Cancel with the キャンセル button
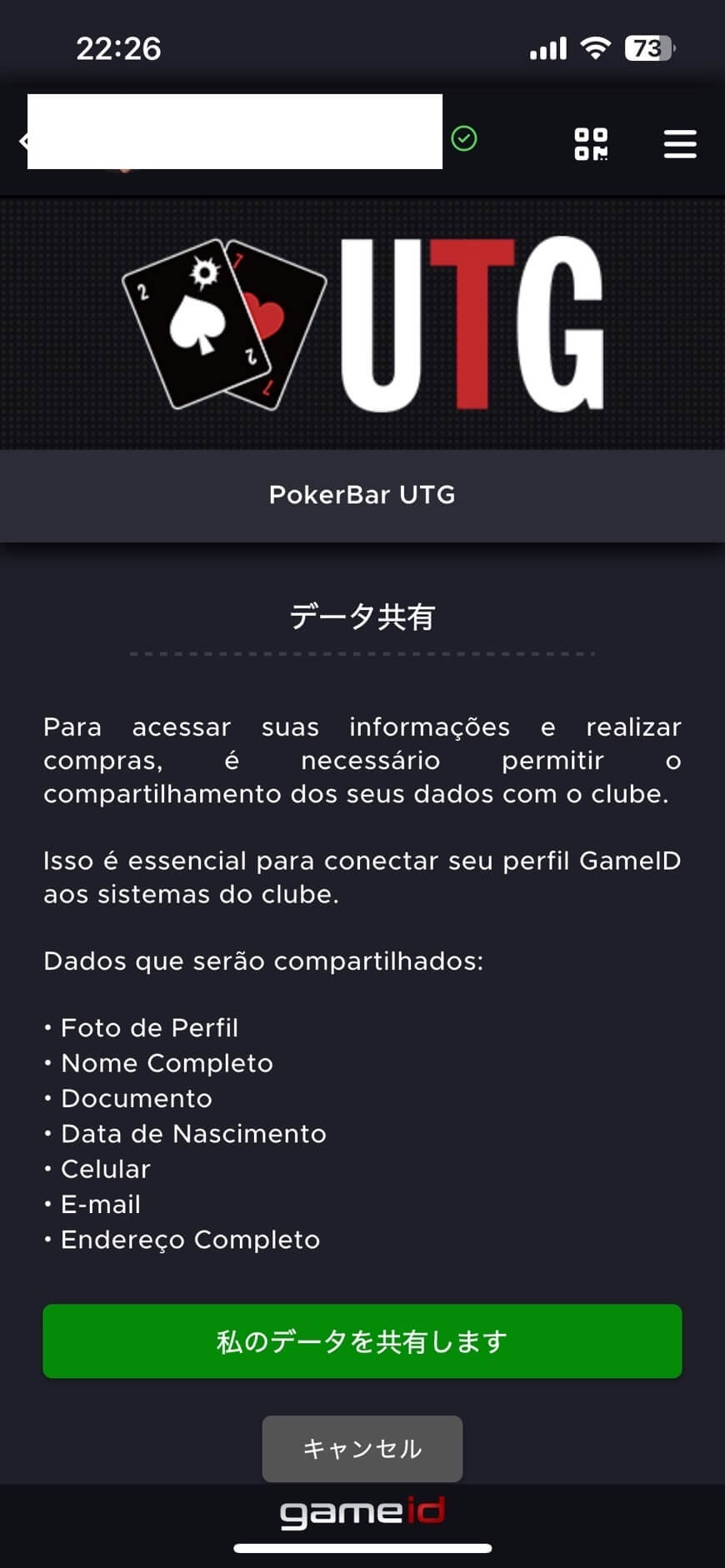Screen dimensions: 725x1568 pos(362,1448)
